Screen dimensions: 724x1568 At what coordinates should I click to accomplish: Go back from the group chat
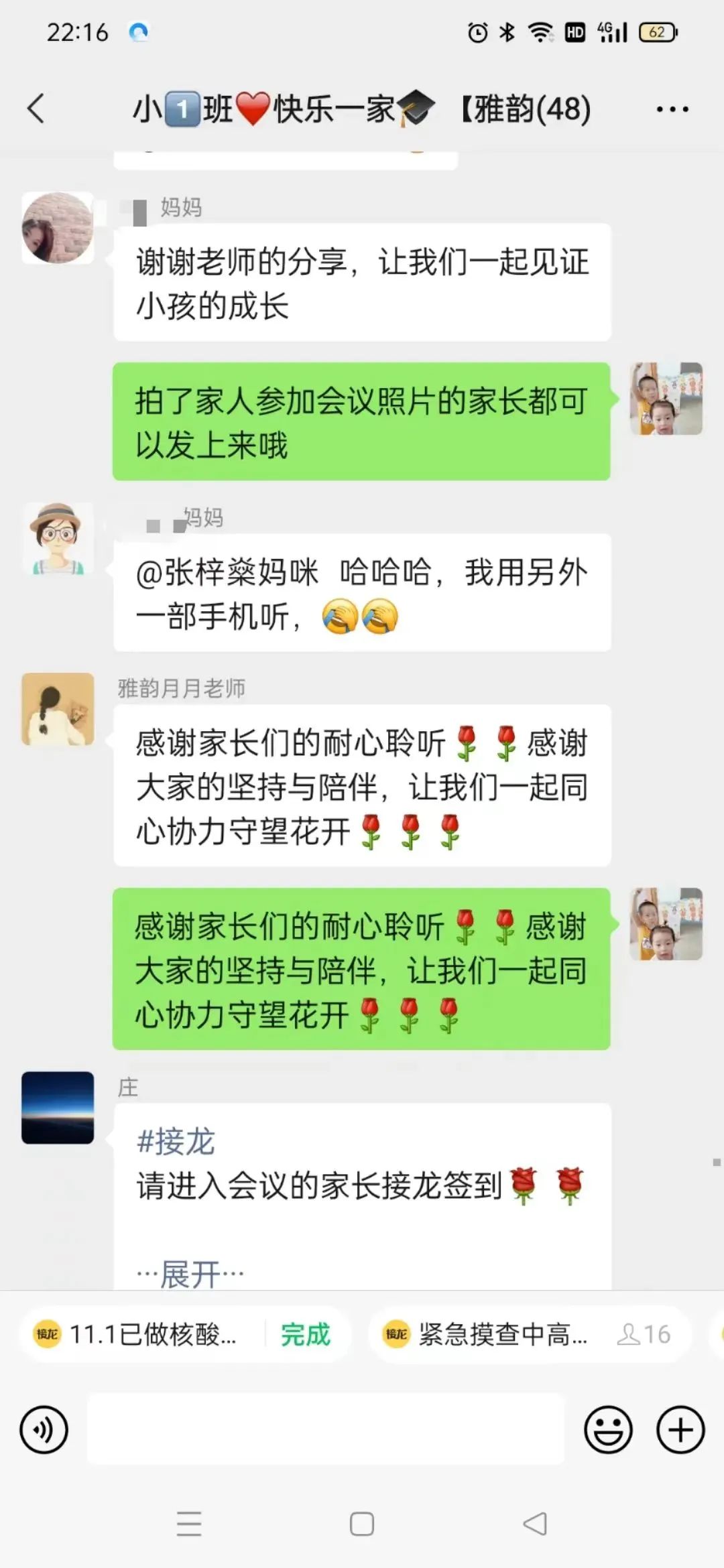pyautogui.click(x=36, y=109)
